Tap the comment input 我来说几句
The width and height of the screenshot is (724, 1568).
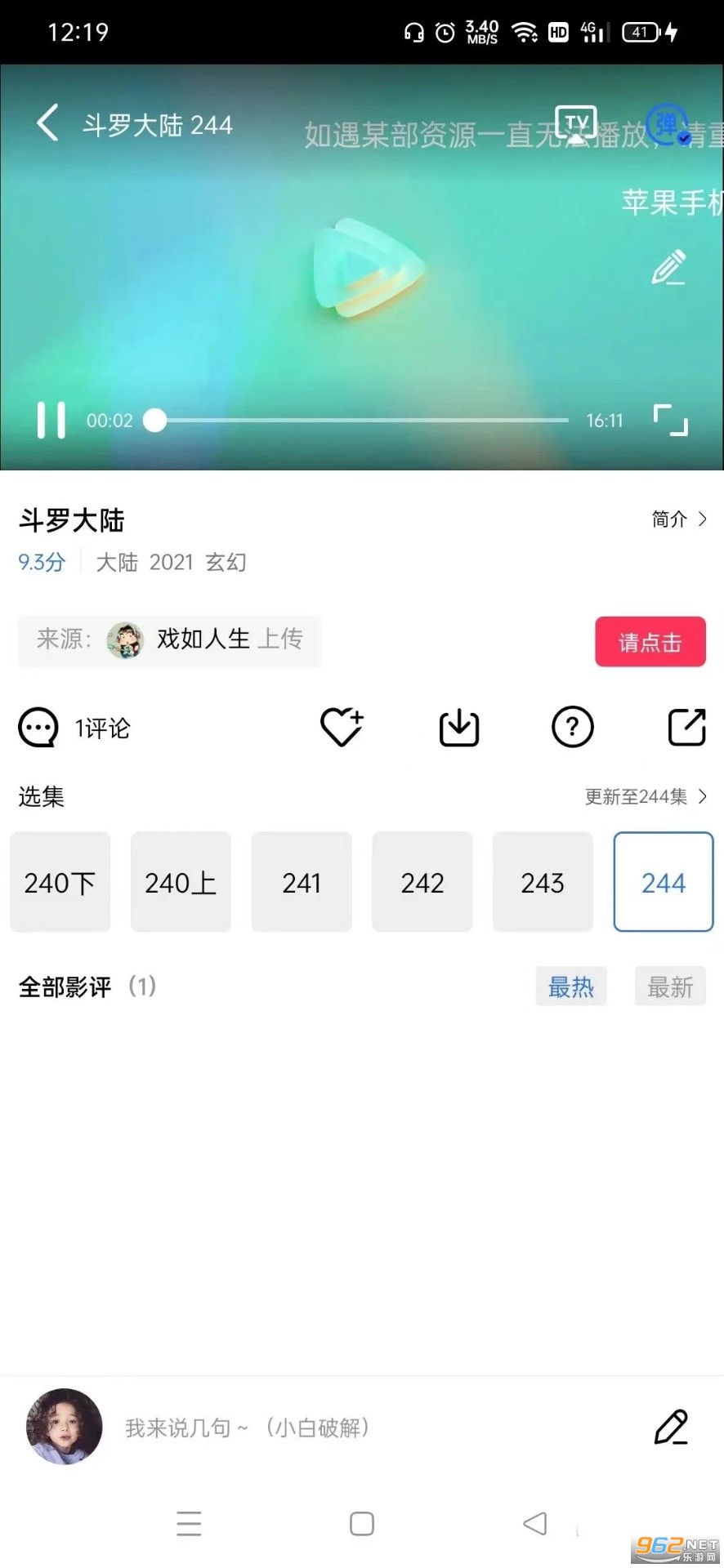click(x=248, y=1427)
